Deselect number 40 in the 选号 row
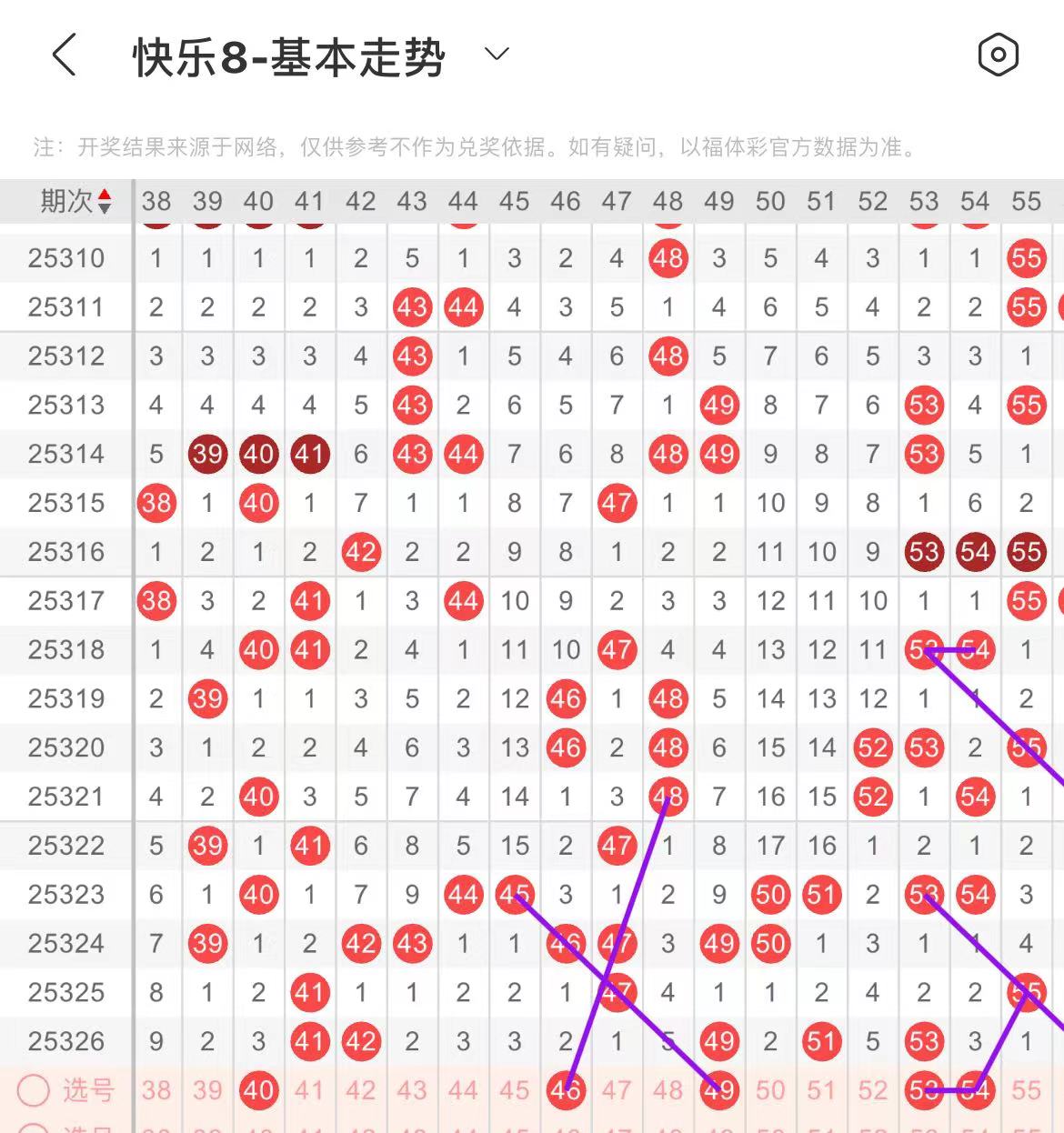Screen dimensions: 1064x1133 258,1089
